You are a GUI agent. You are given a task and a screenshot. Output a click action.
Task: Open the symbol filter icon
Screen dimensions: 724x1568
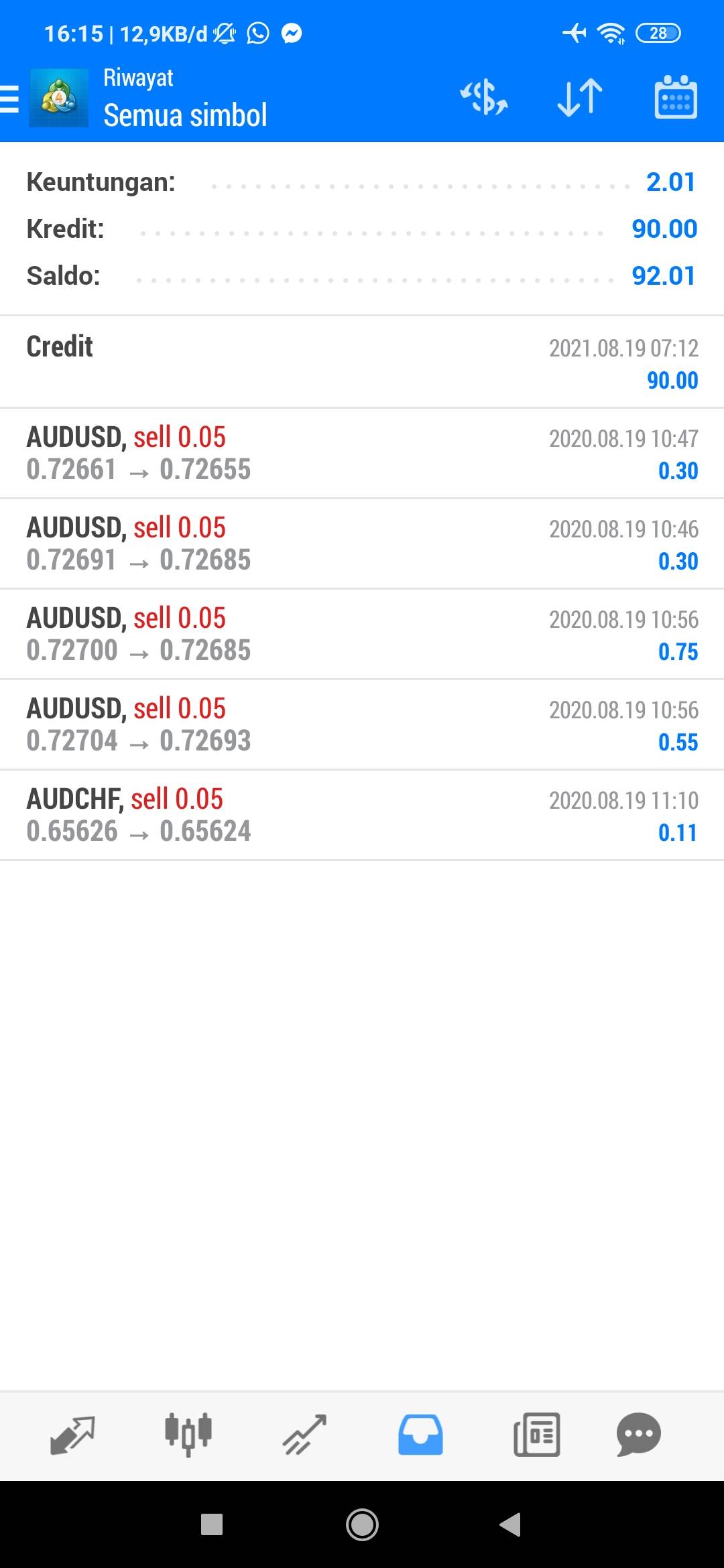tap(483, 99)
